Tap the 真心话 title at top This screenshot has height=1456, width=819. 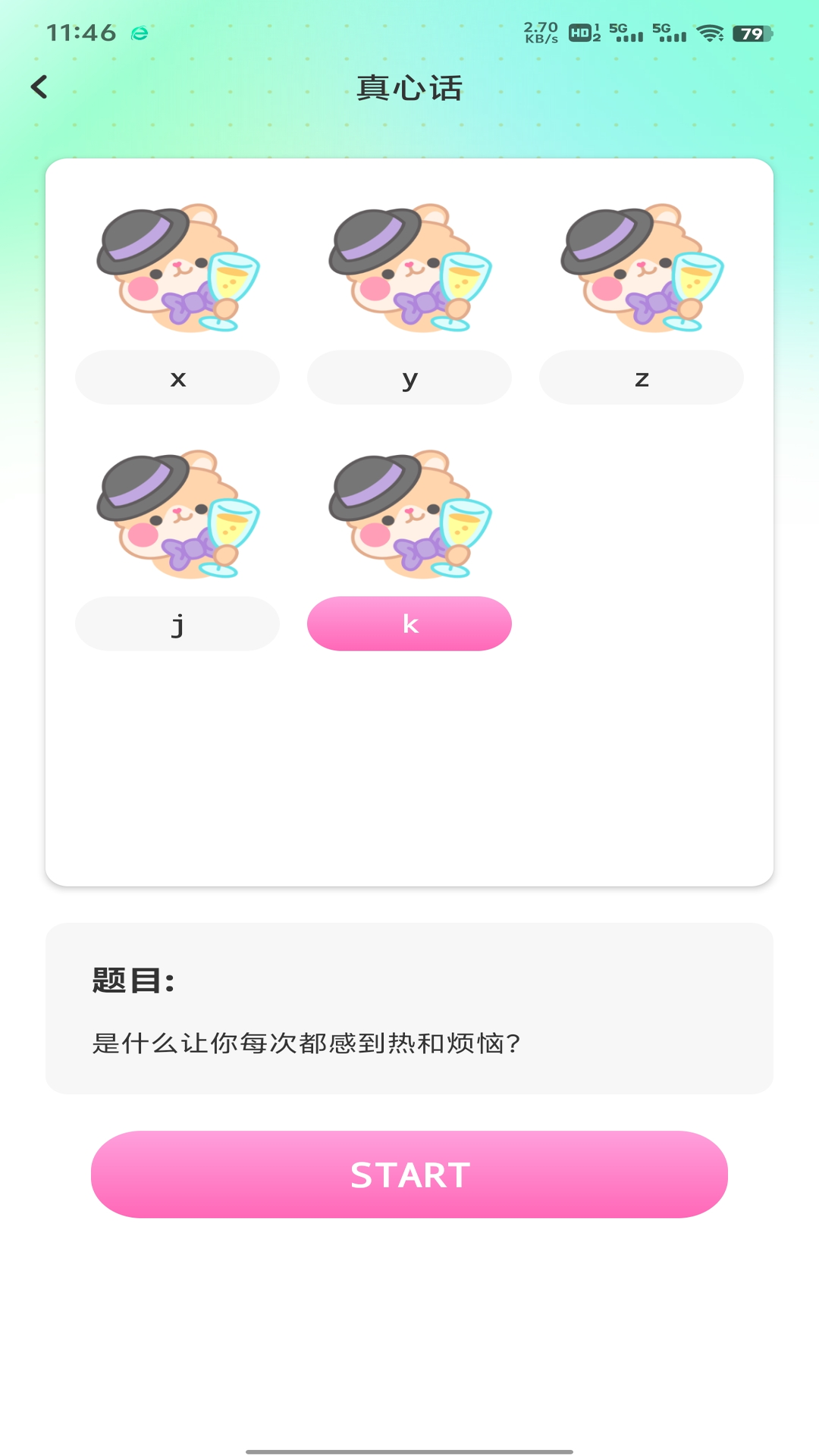[409, 86]
